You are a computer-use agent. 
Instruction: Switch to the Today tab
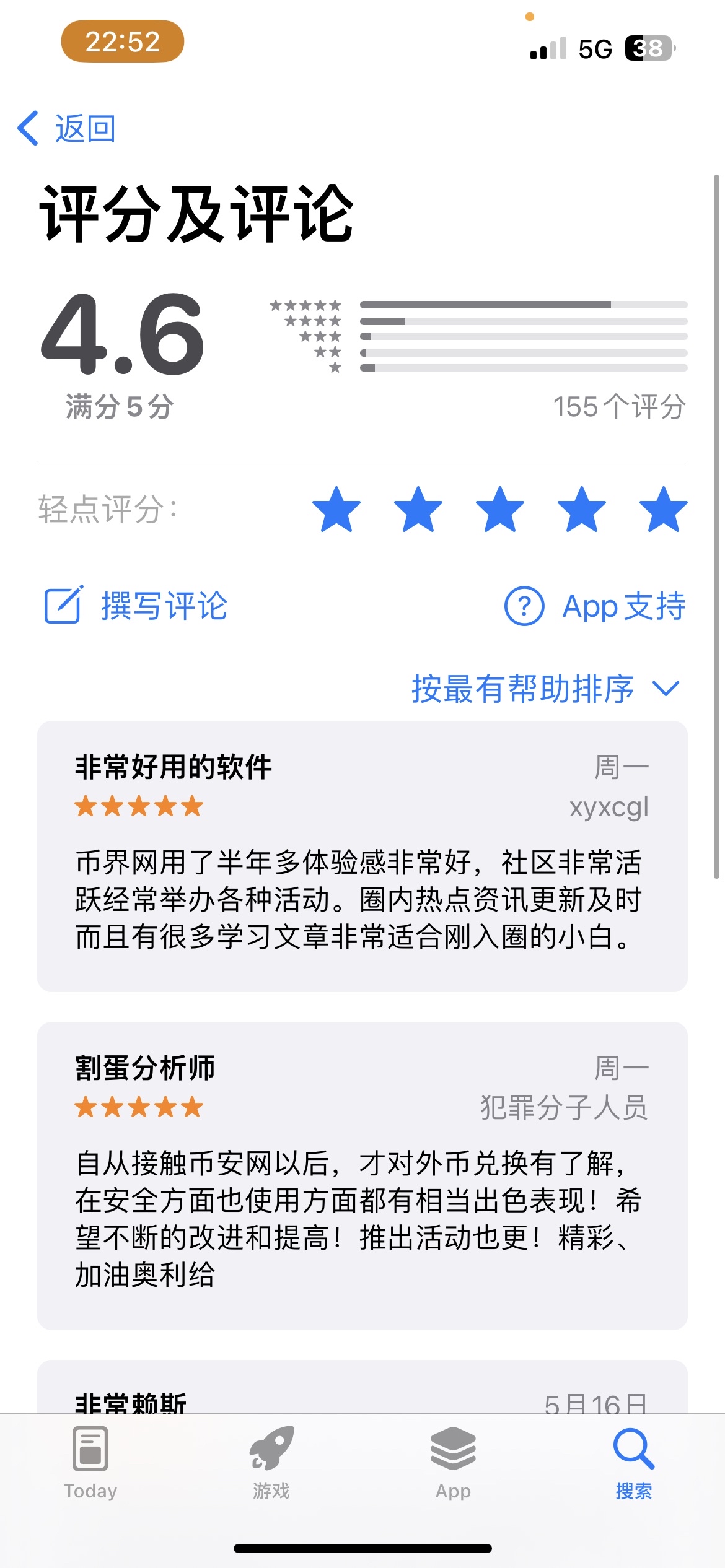pyautogui.click(x=90, y=1461)
